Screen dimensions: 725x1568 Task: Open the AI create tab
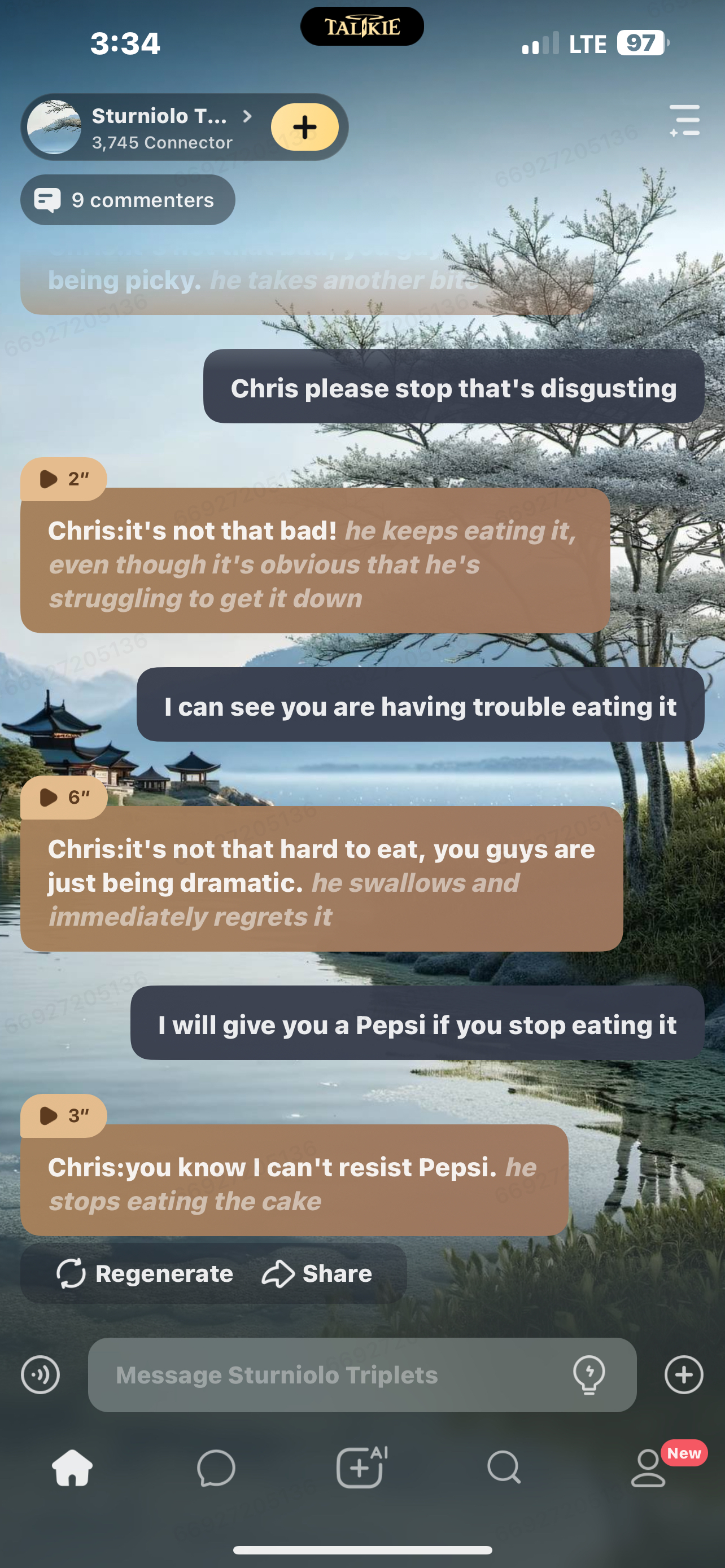pyautogui.click(x=361, y=1468)
